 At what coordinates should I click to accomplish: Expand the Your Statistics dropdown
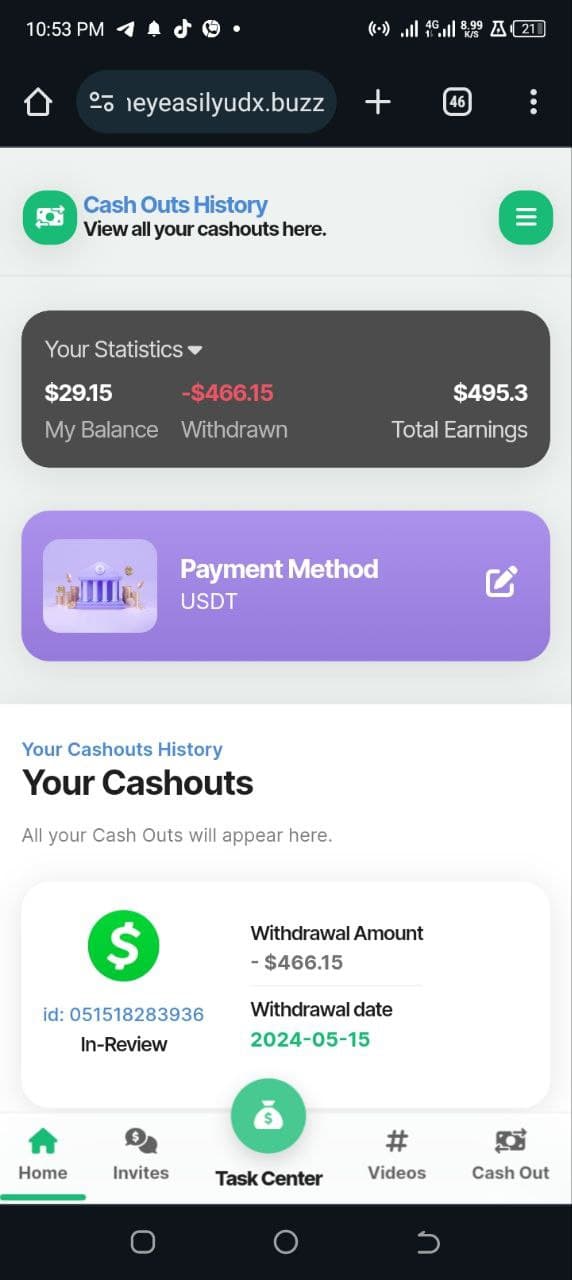[124, 349]
